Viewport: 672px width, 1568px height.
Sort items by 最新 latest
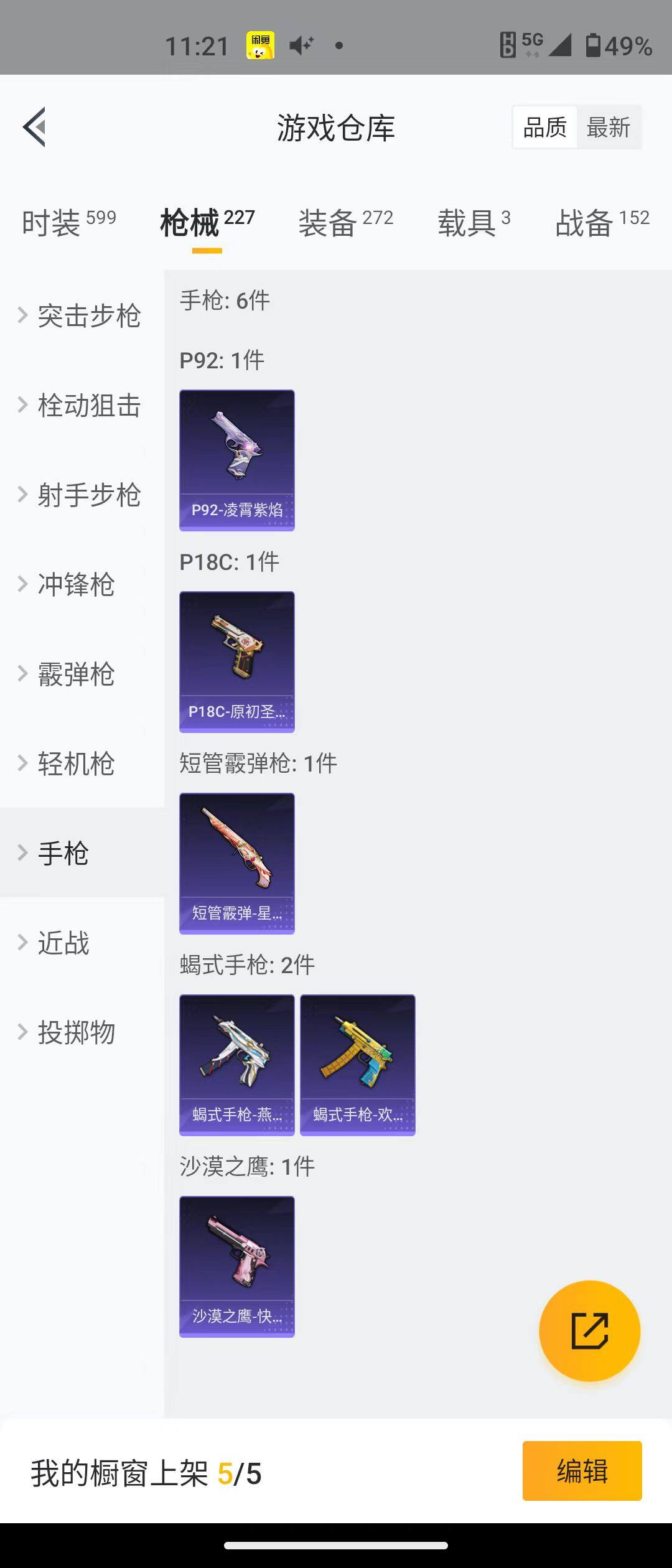click(609, 126)
